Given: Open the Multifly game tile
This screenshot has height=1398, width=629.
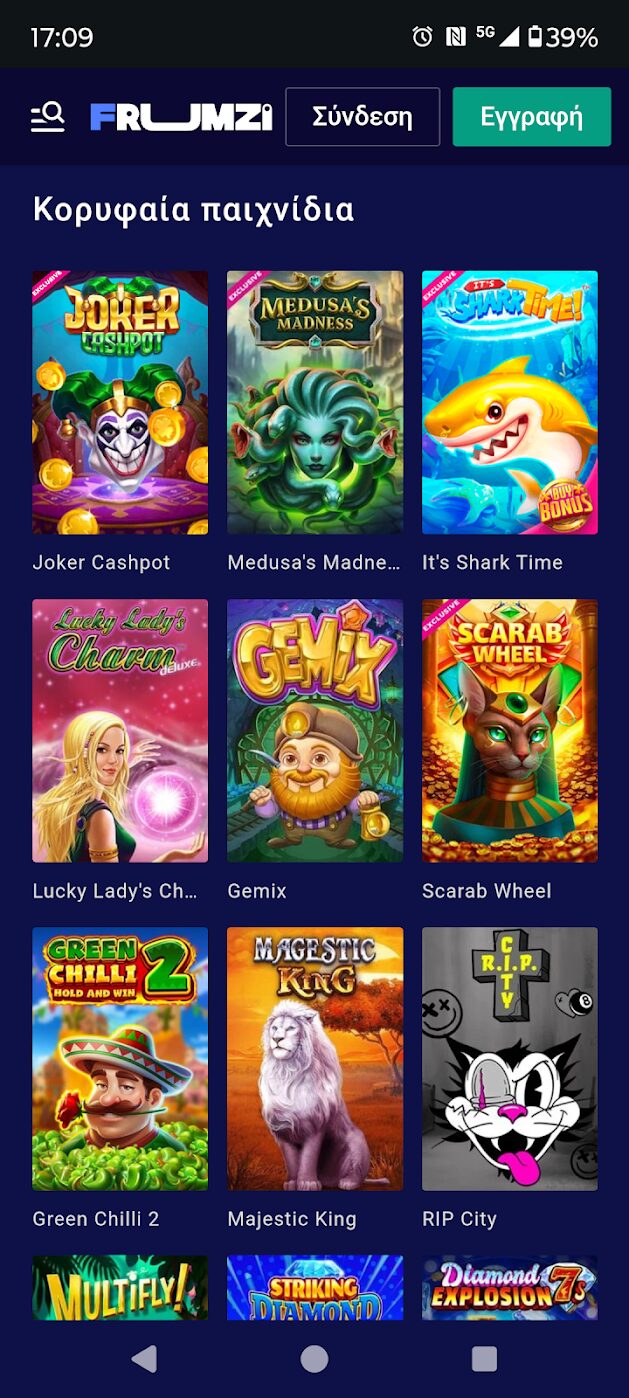Looking at the screenshot, I should click(x=120, y=1288).
